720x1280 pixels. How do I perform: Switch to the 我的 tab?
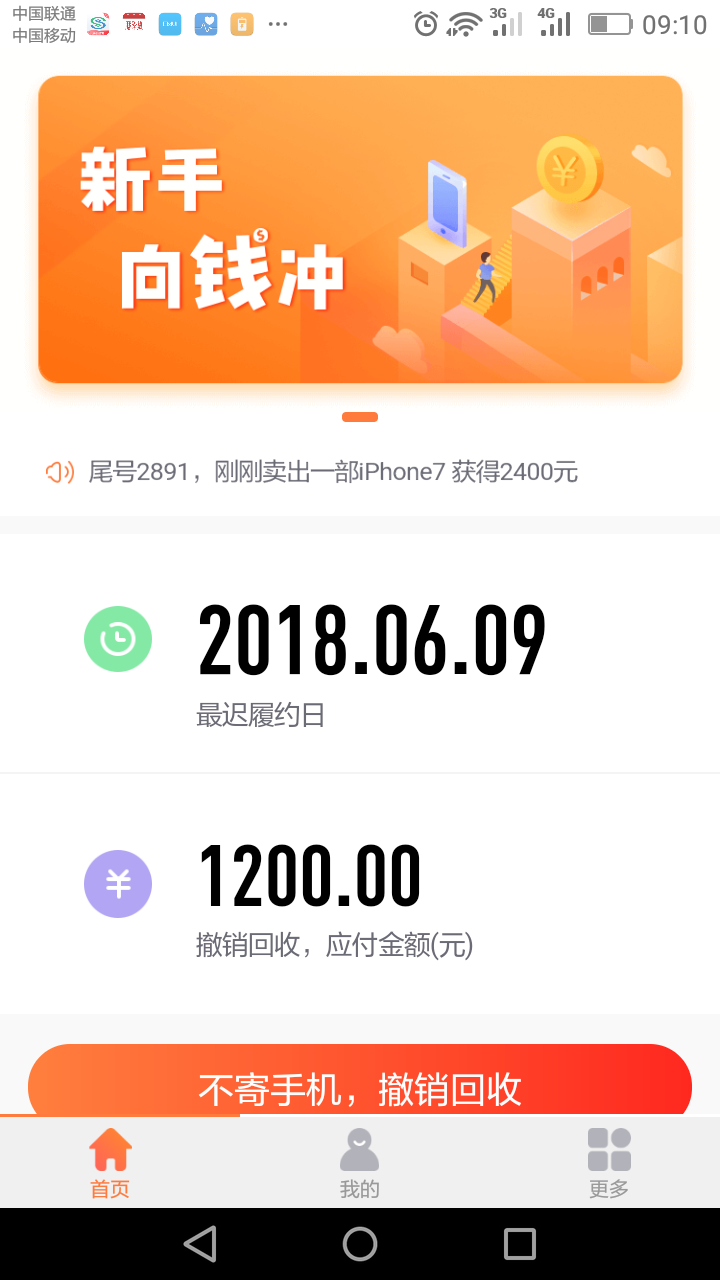(x=360, y=1163)
